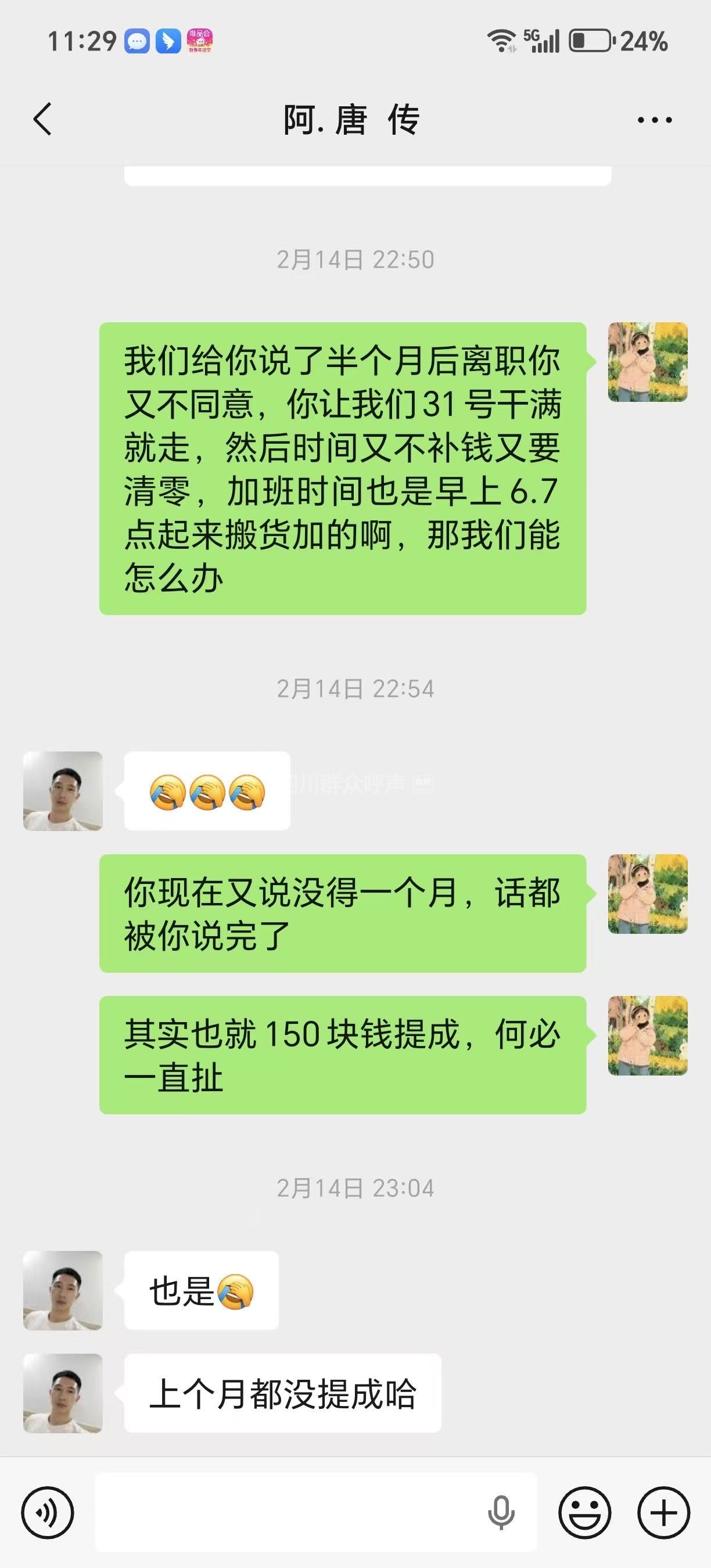
Task: Start voice-to-text with the microphone icon
Action: coord(501,1512)
